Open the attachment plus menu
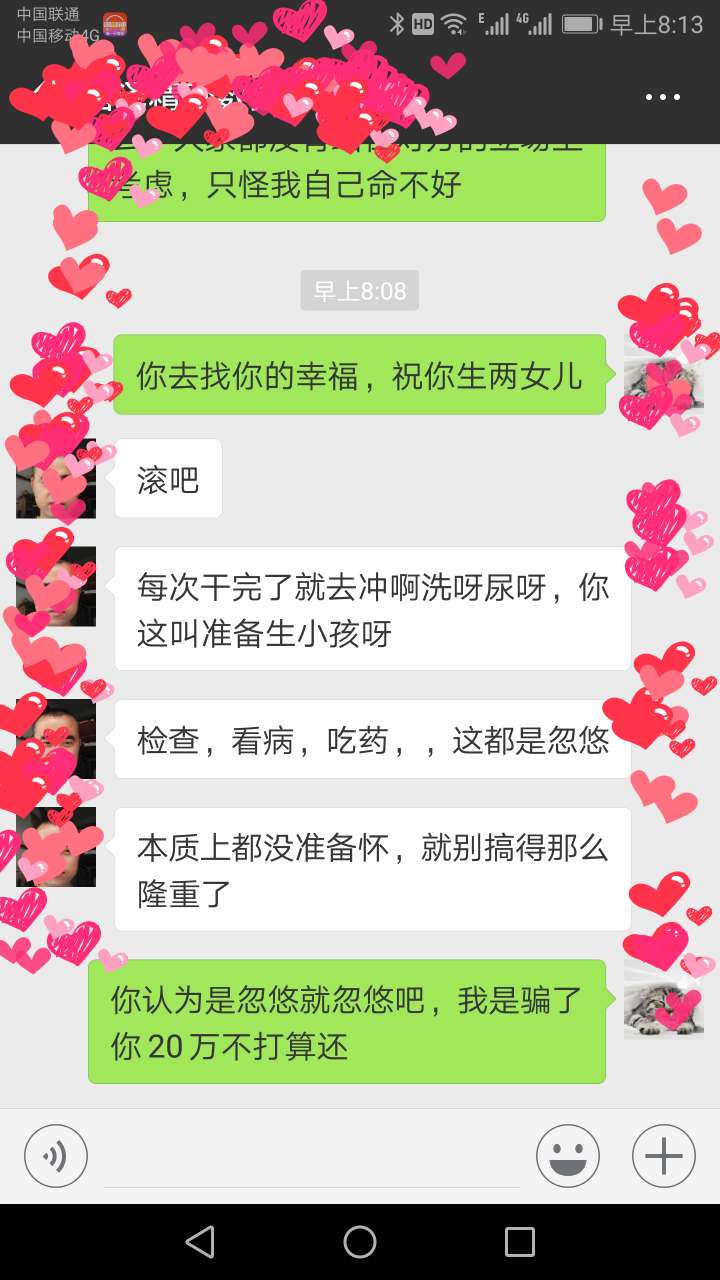720x1280 pixels. [x=663, y=1155]
